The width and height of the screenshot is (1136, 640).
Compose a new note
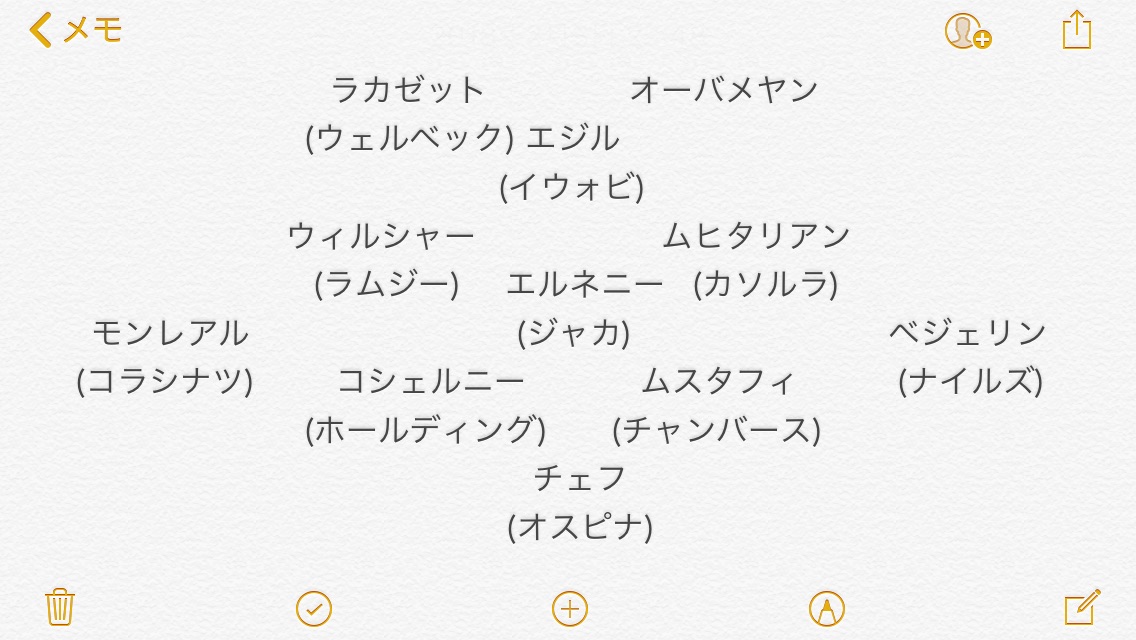point(1082,607)
